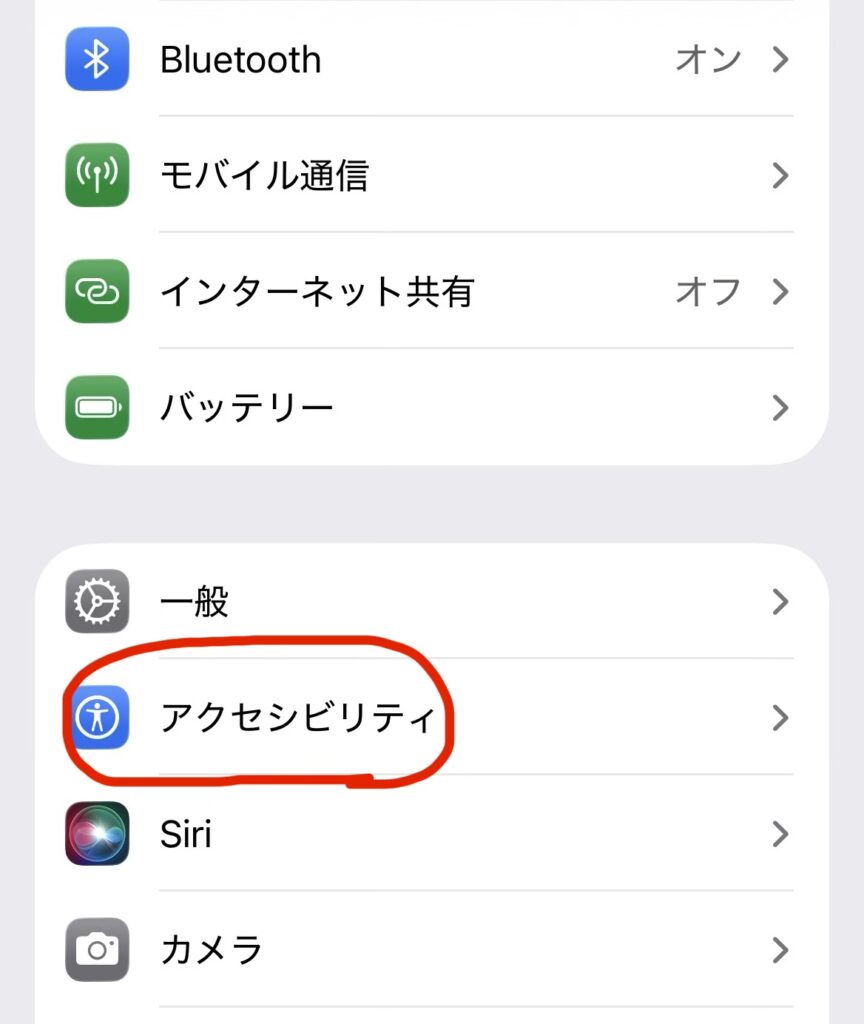
Task: Tap the インターネット共有 chain-link icon
Action: [x=96, y=291]
